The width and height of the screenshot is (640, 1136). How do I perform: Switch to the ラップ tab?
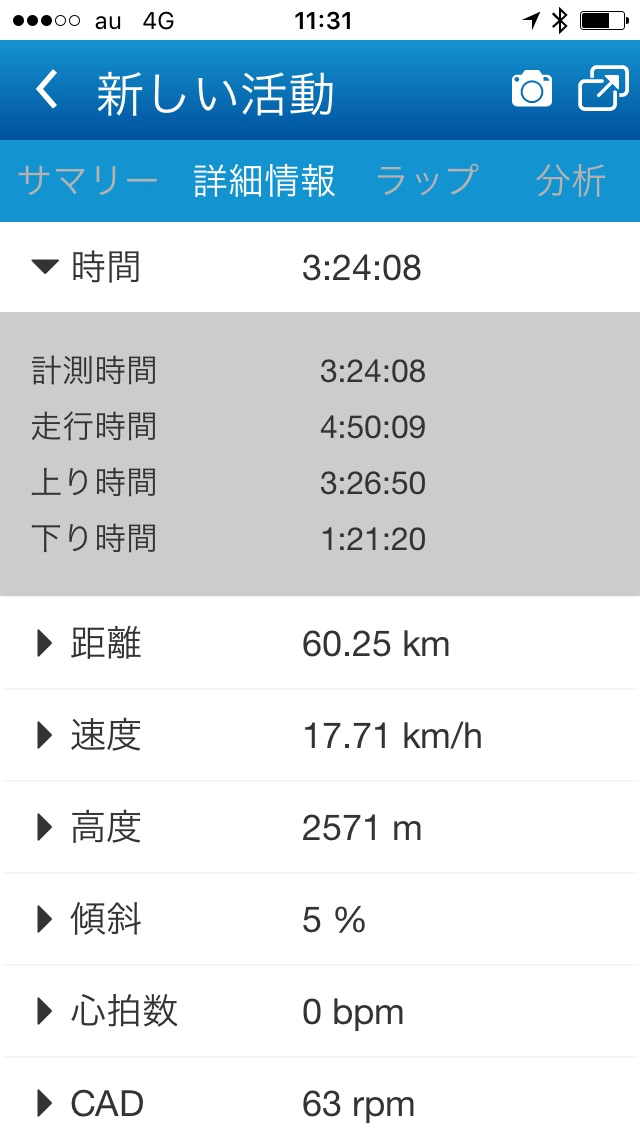(428, 180)
